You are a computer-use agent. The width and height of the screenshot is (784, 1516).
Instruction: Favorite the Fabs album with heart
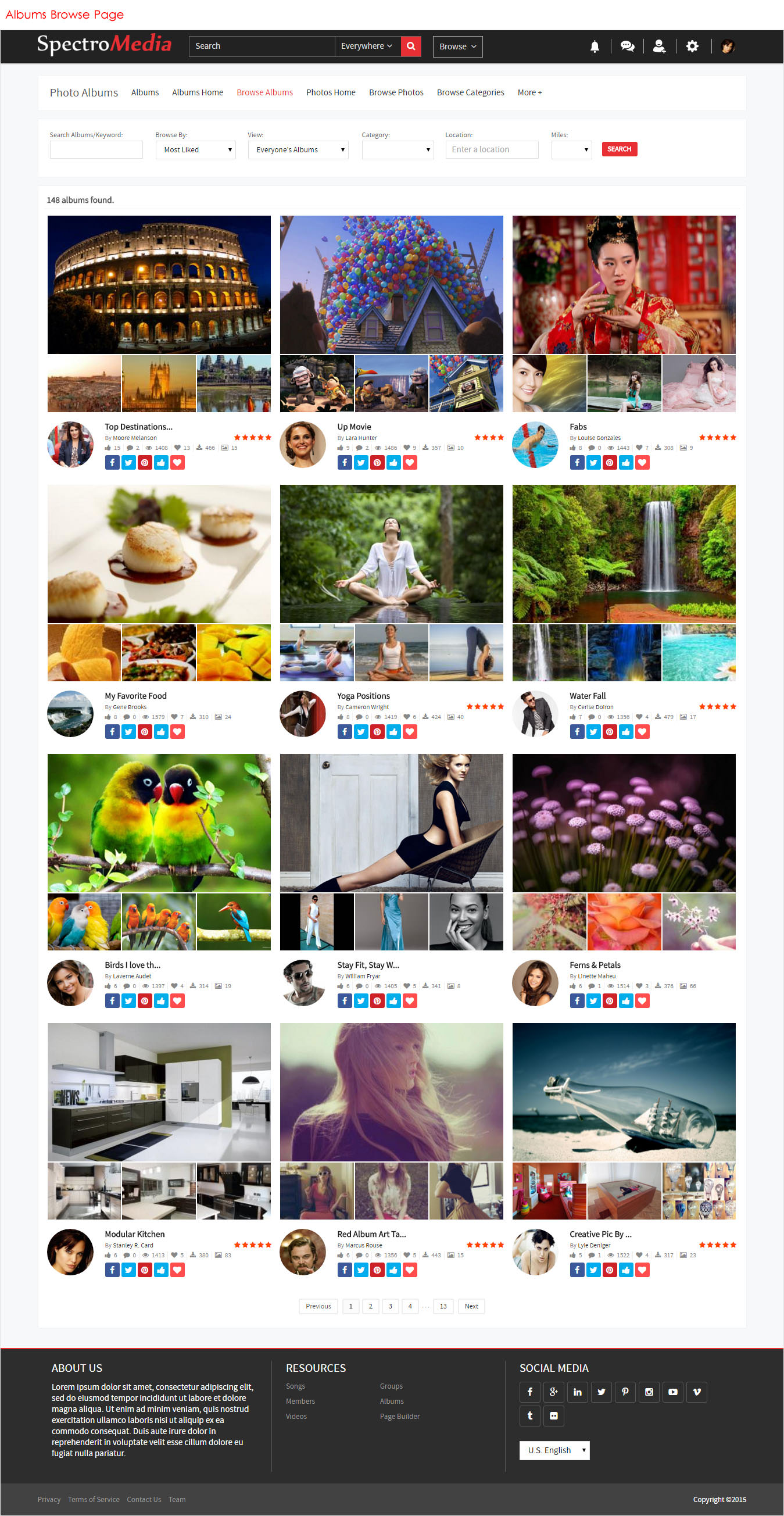click(x=642, y=463)
